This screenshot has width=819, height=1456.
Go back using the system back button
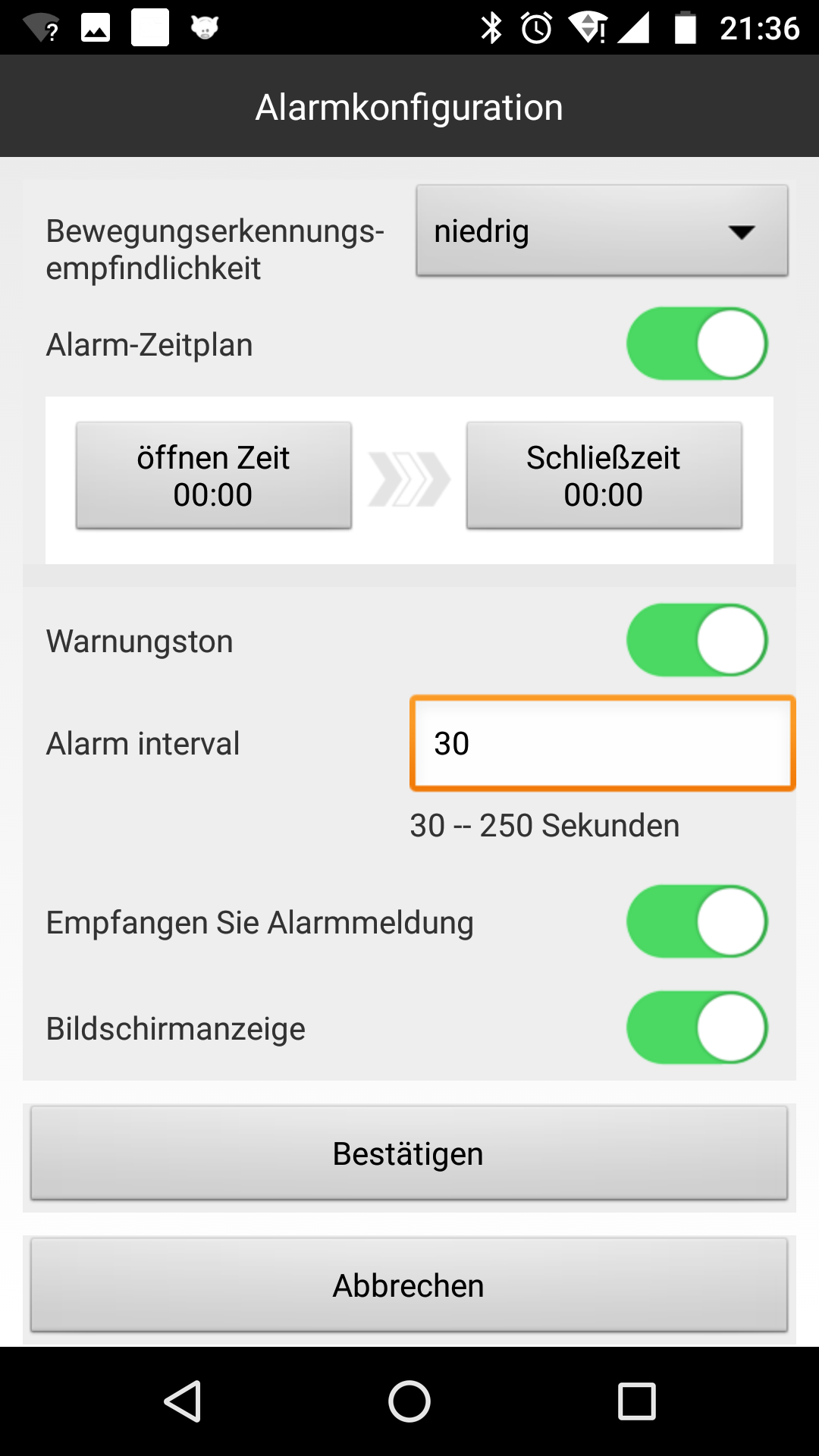(x=182, y=1401)
